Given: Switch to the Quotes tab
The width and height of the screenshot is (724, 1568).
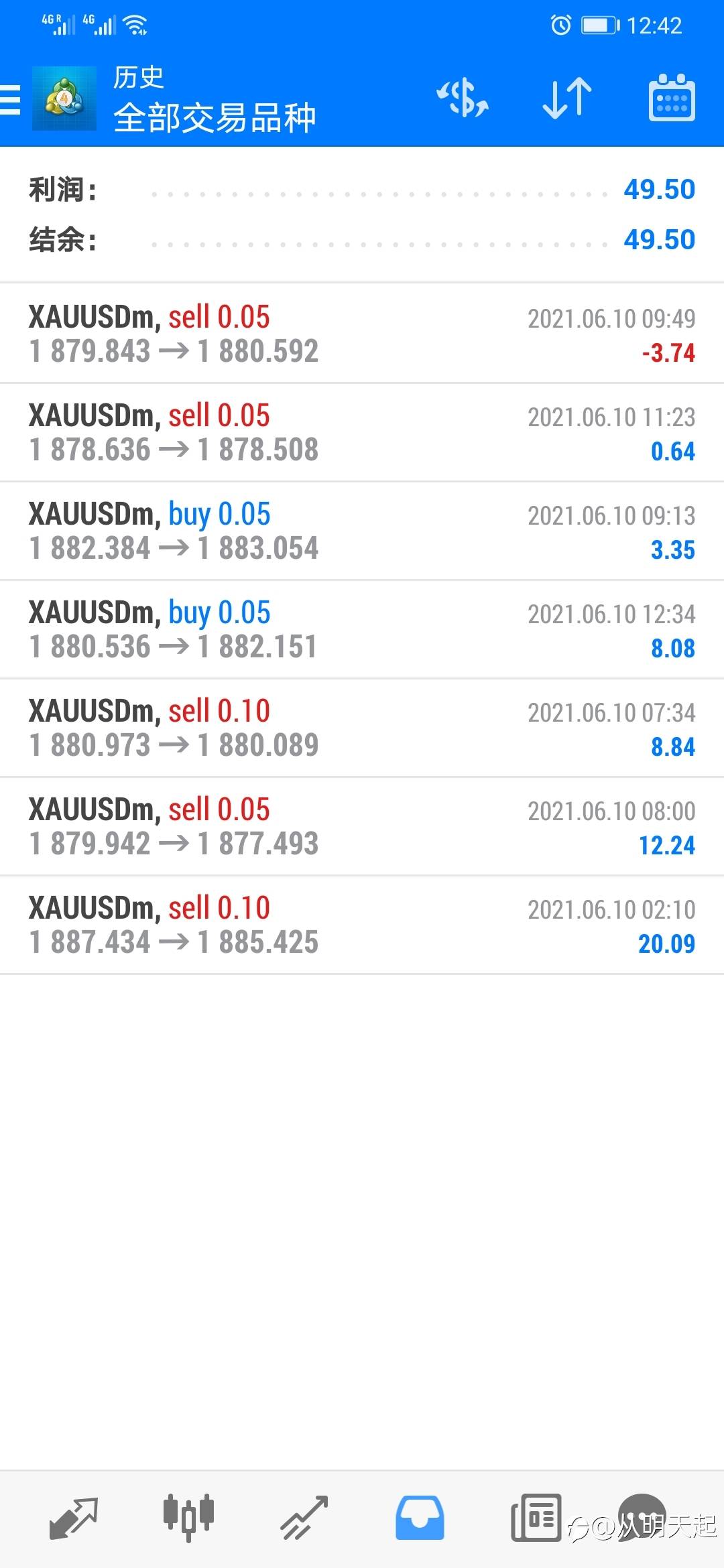Looking at the screenshot, I should [x=74, y=1517].
